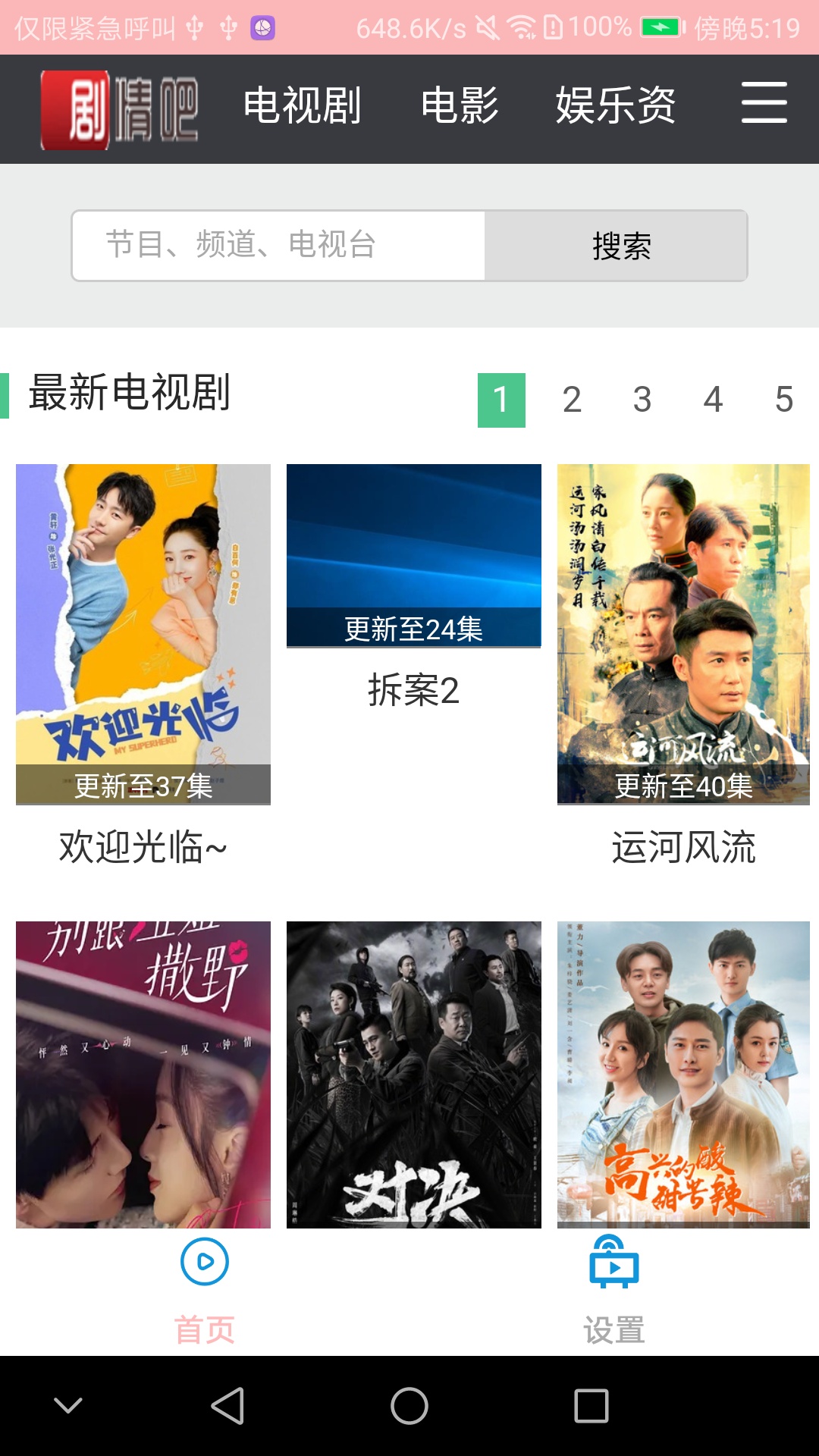Viewport: 819px width, 1456px height.
Task: Go to page 3 of 最新电视剧
Action: click(x=642, y=400)
